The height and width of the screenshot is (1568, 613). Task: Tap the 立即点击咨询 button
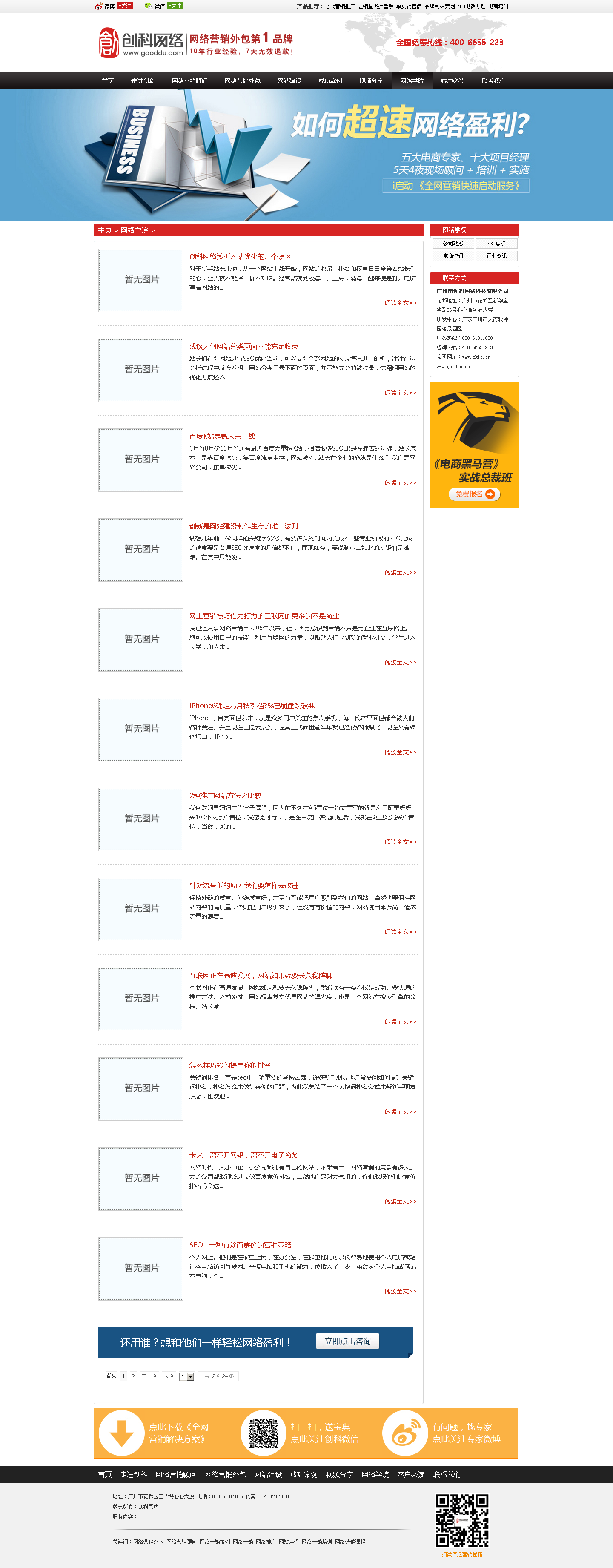click(347, 1341)
